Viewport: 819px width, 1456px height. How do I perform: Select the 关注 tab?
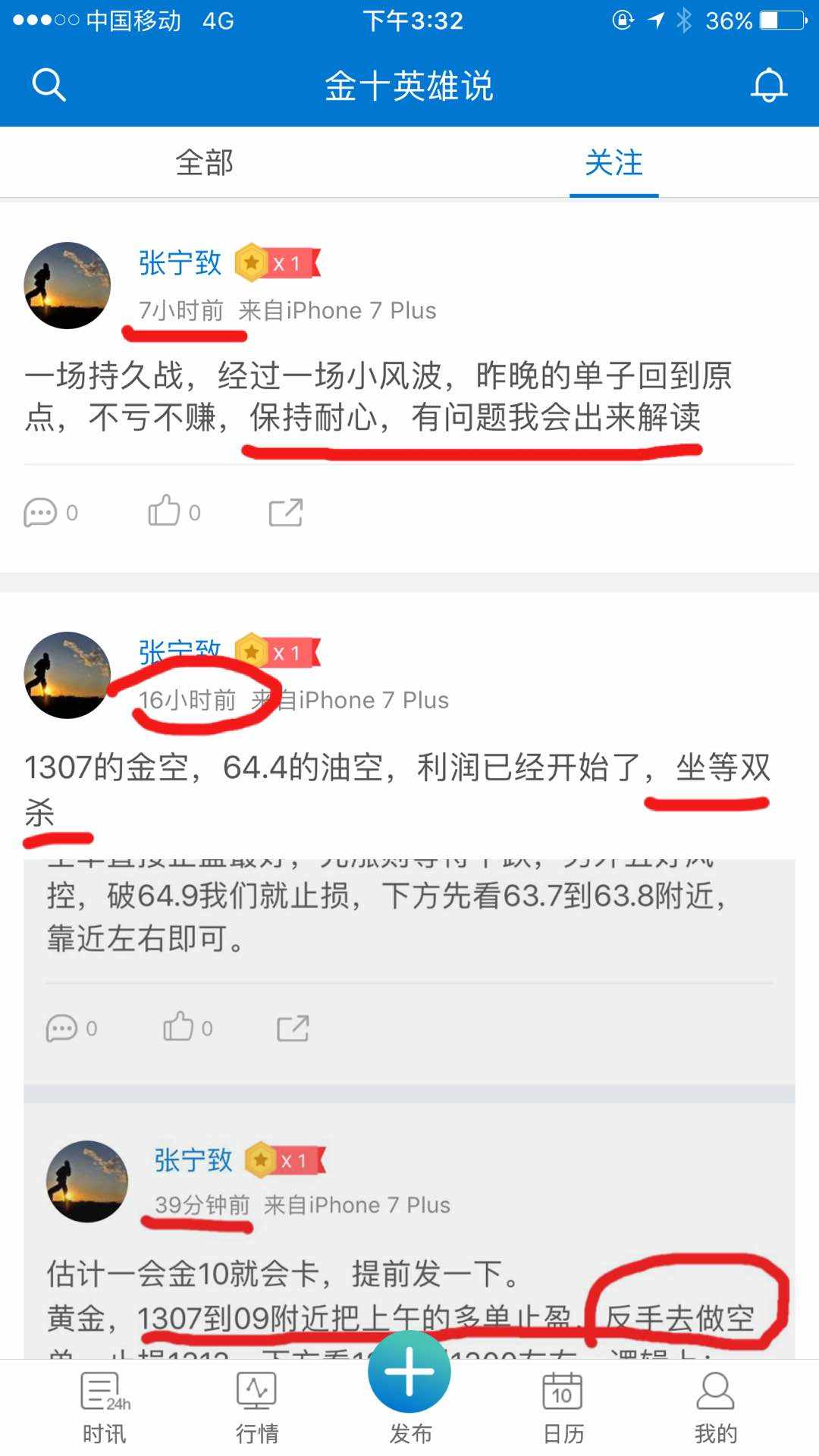pyautogui.click(x=613, y=162)
